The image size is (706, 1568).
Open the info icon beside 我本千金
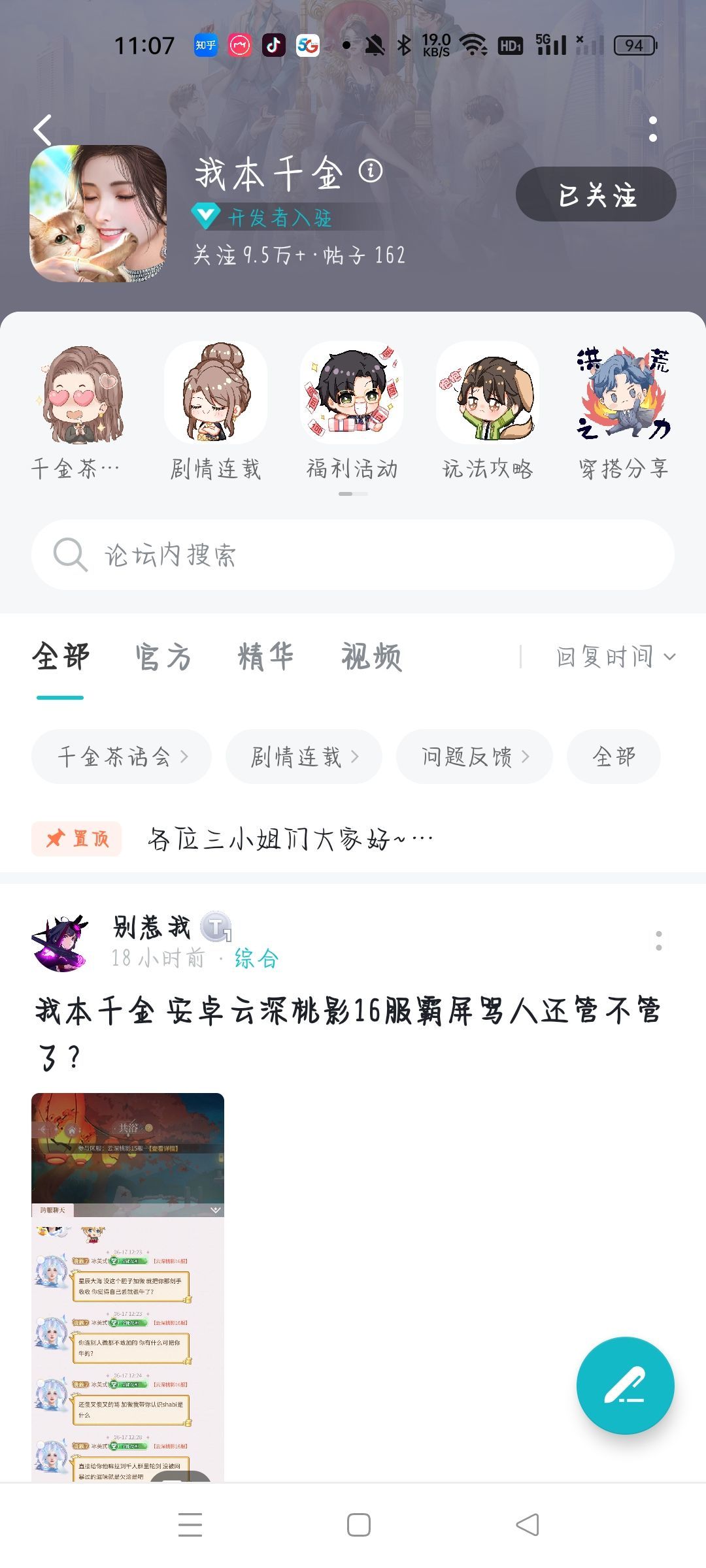click(371, 171)
